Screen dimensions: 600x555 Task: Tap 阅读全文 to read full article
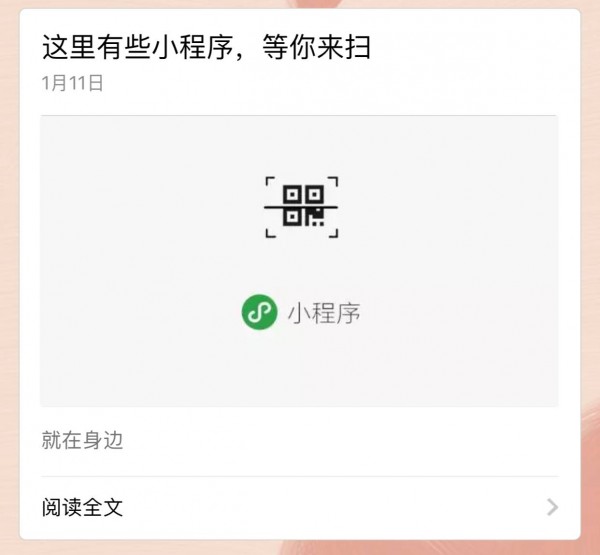(83, 507)
